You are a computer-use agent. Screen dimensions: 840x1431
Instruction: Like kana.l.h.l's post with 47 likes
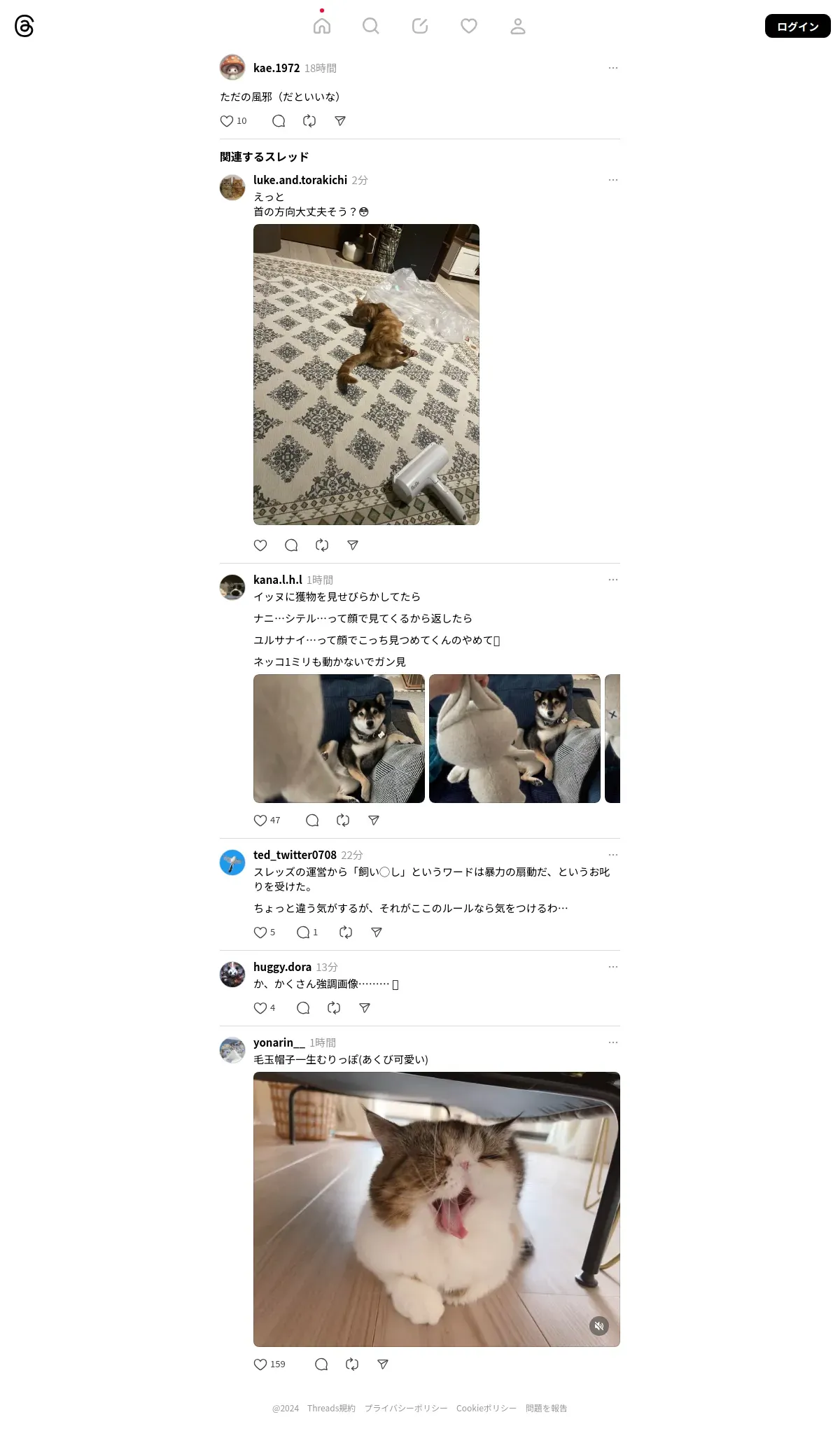pos(260,821)
